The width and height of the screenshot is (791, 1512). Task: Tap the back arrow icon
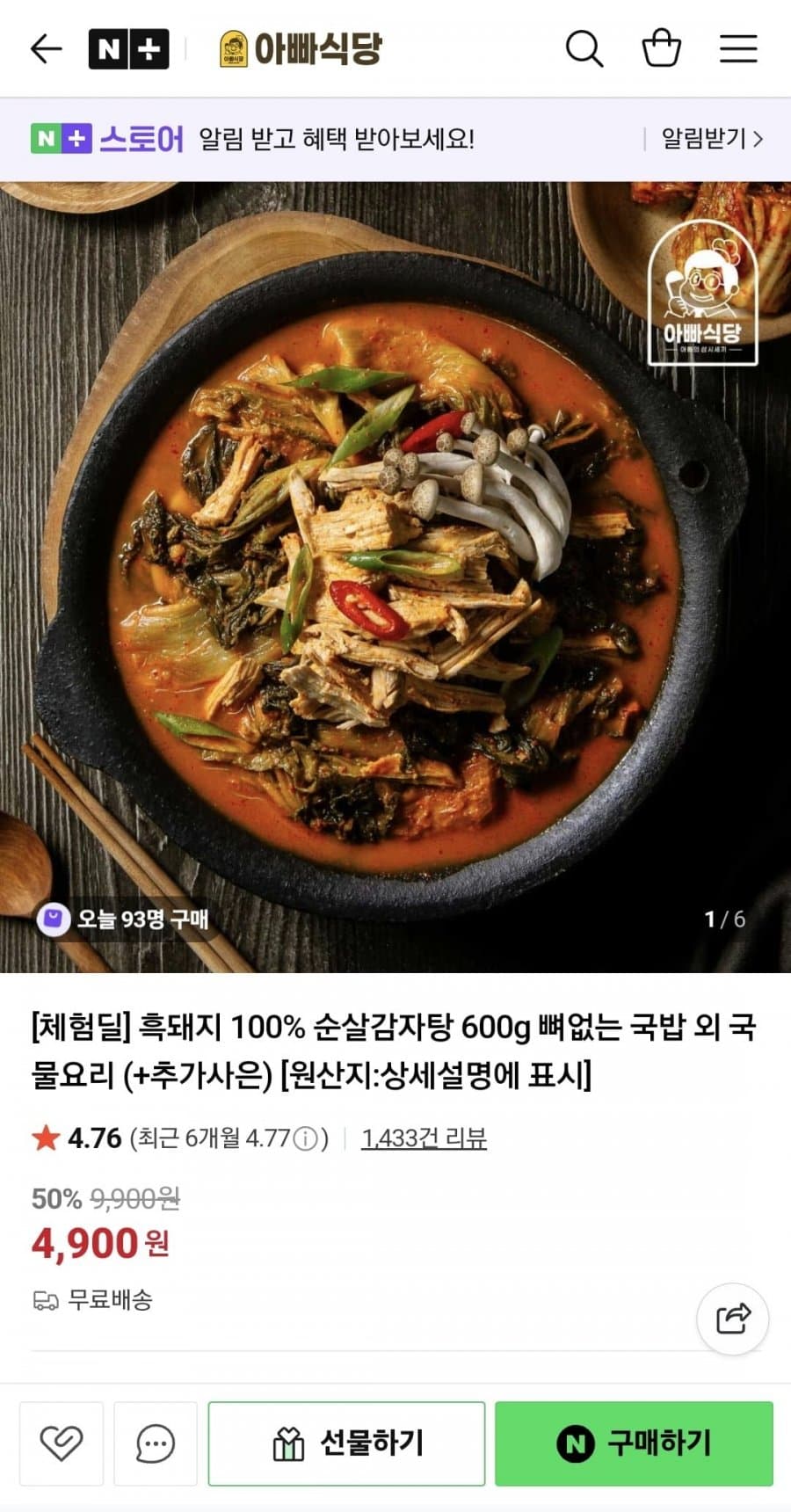47,48
